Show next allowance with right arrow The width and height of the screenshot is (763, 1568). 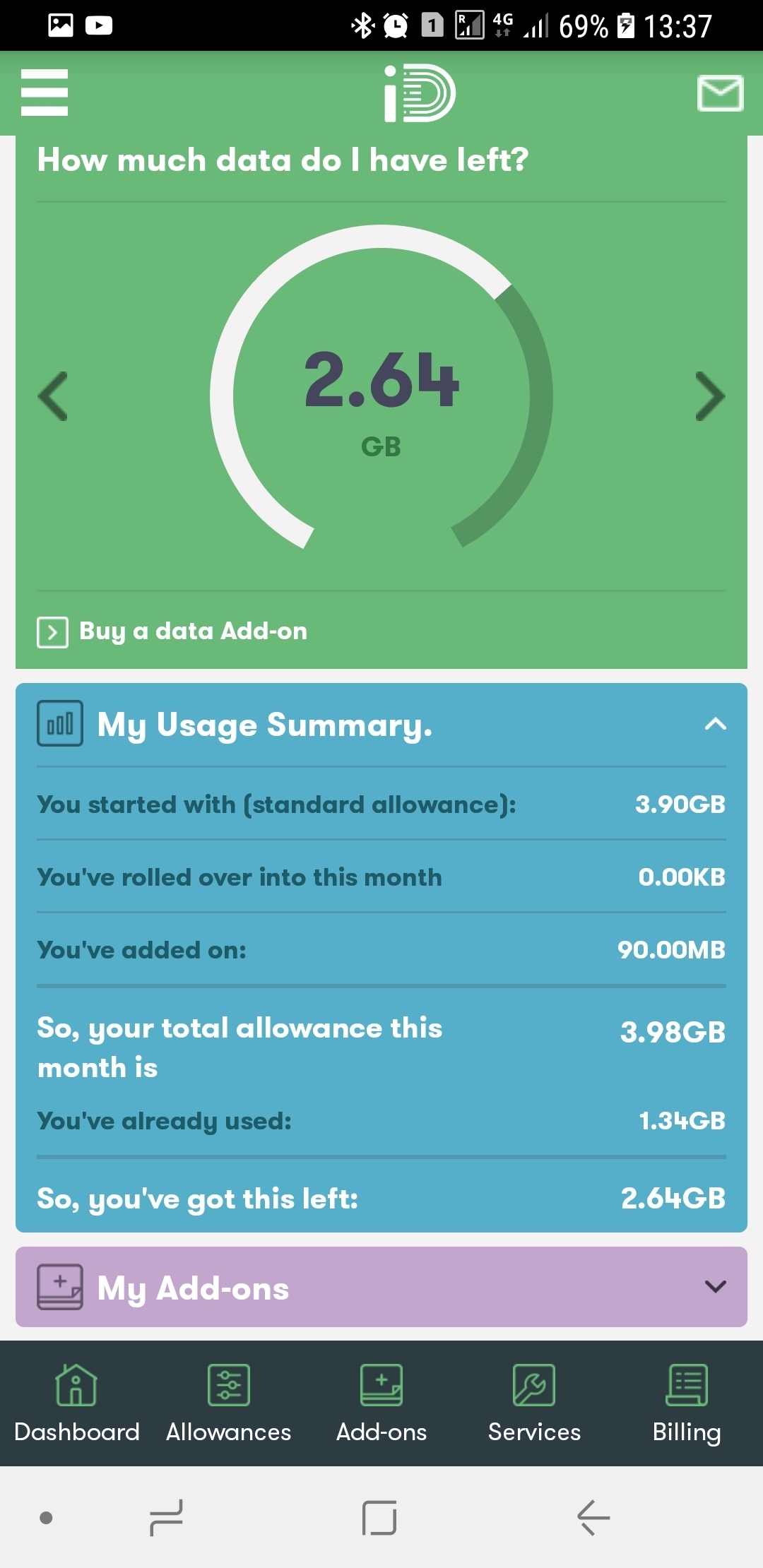point(710,396)
